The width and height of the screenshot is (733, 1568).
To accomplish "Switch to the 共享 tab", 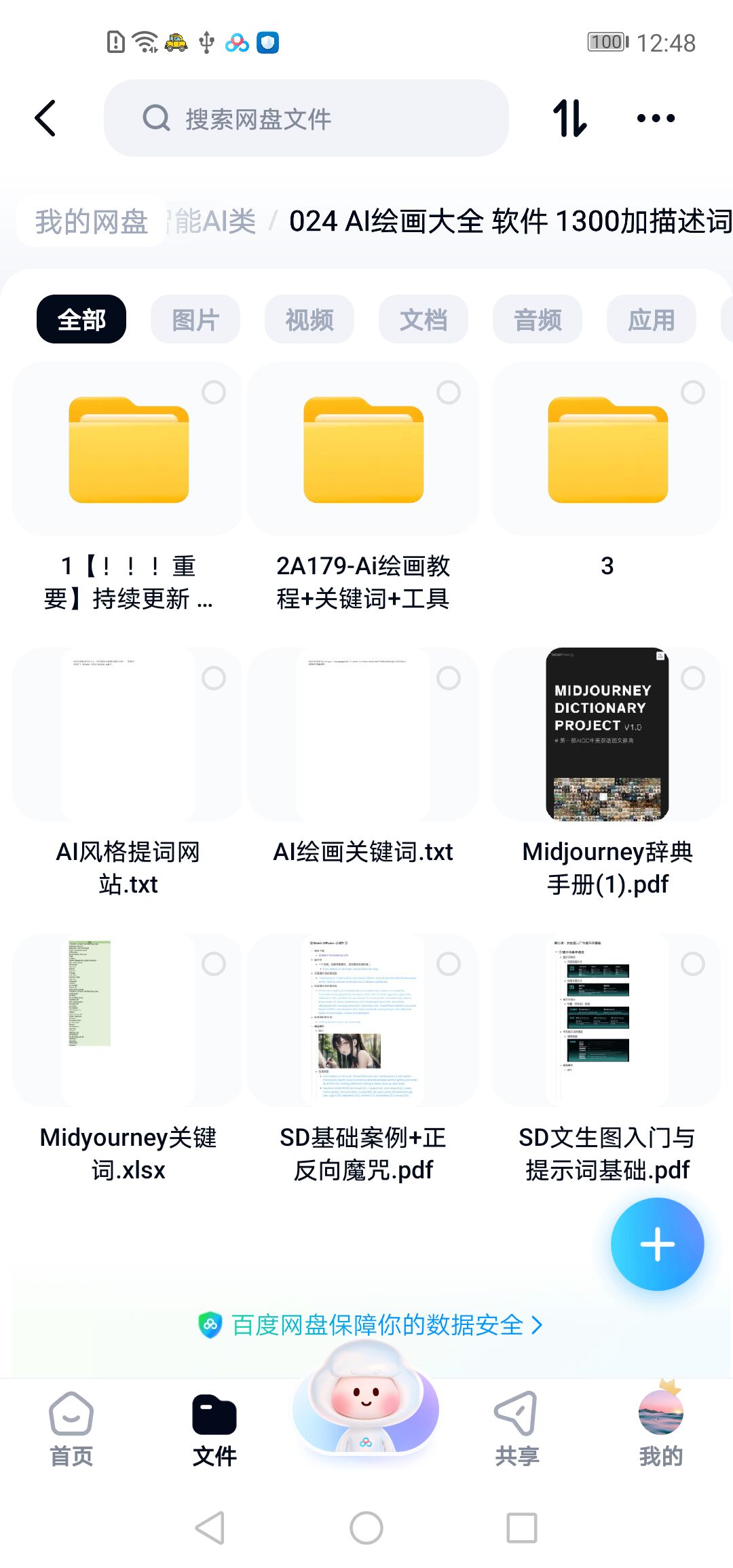I will click(516, 1429).
